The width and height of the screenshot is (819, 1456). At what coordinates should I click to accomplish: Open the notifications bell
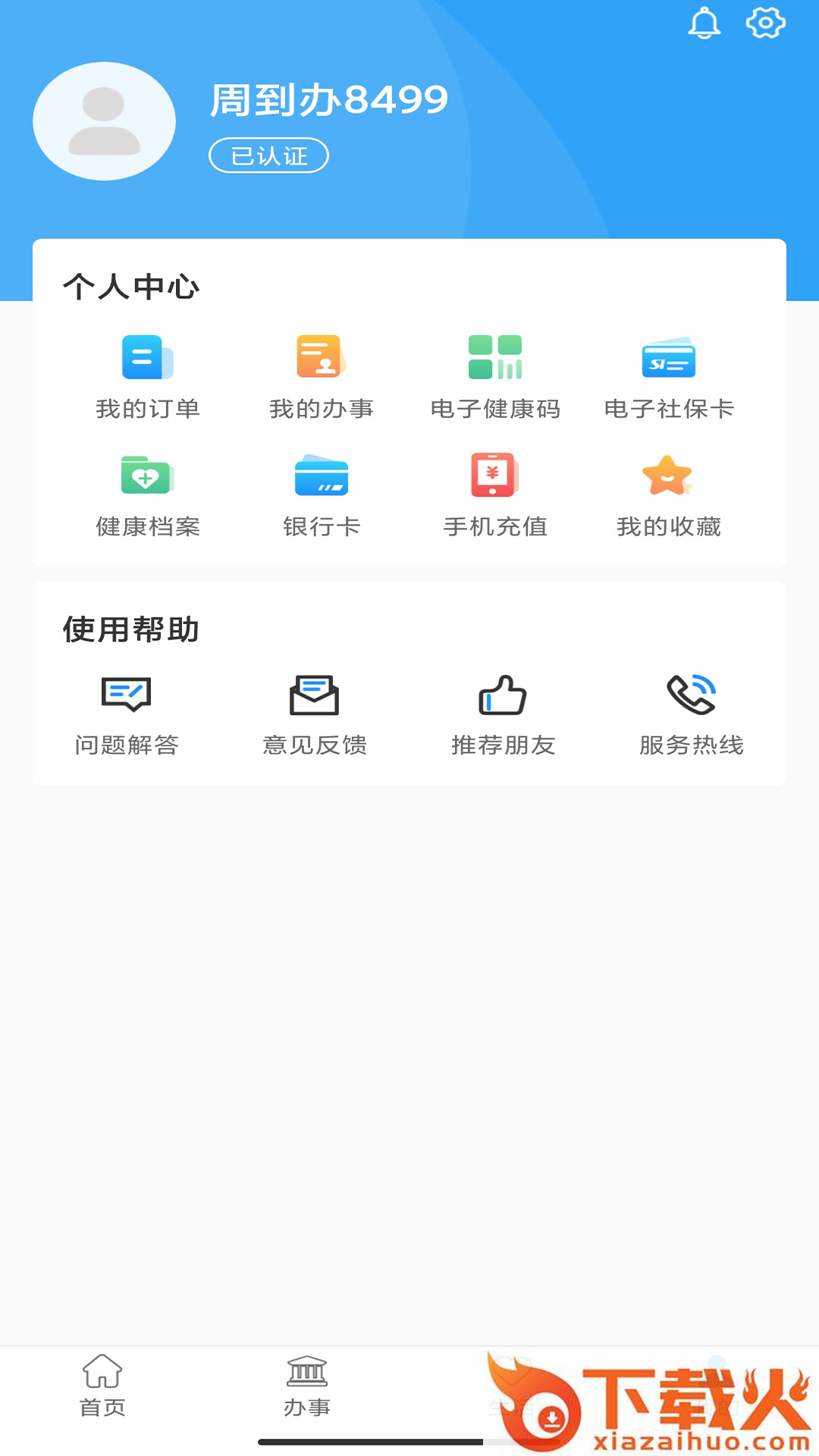[x=704, y=23]
